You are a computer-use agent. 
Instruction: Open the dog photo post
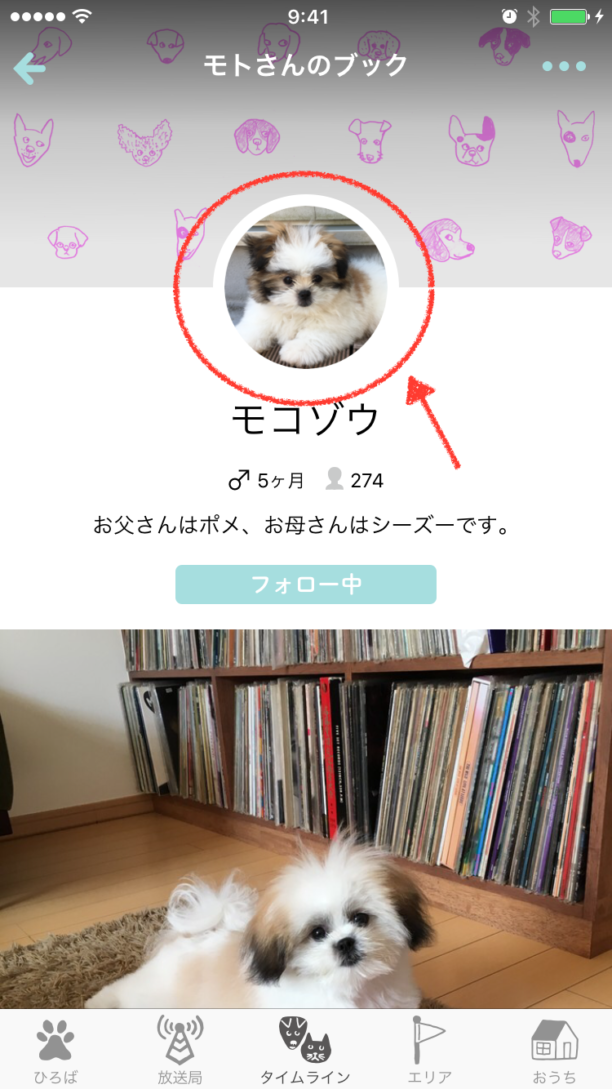pos(306,818)
